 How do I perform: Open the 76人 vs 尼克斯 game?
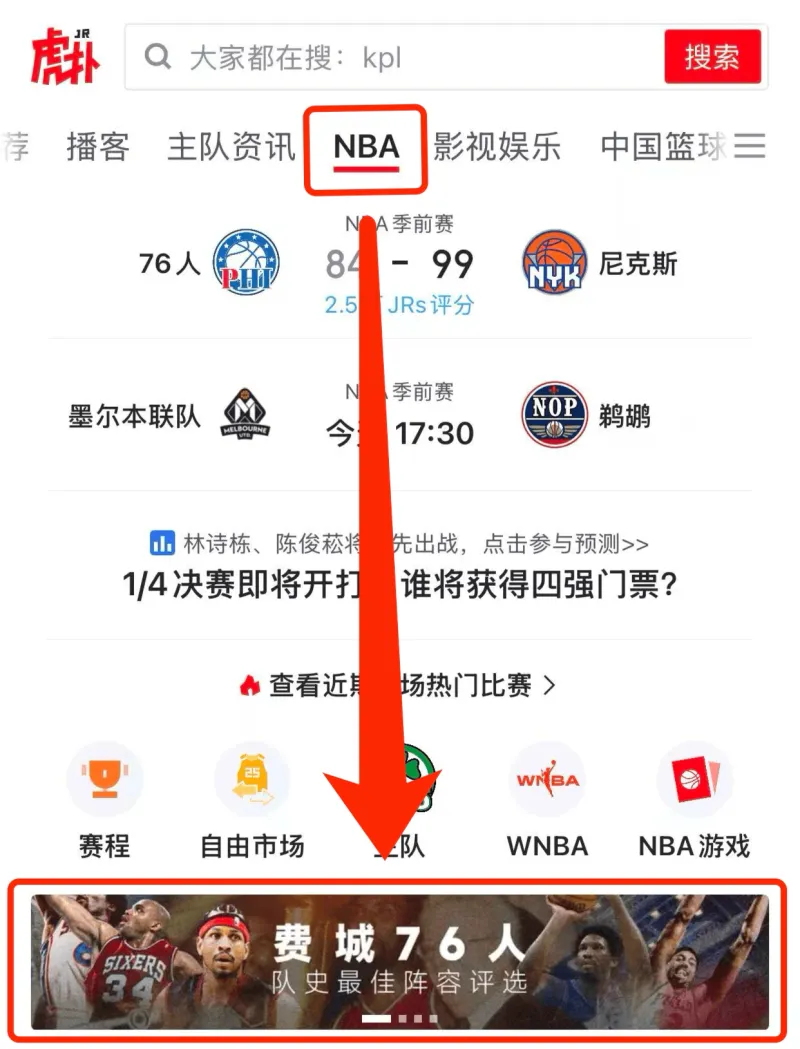[x=400, y=265]
